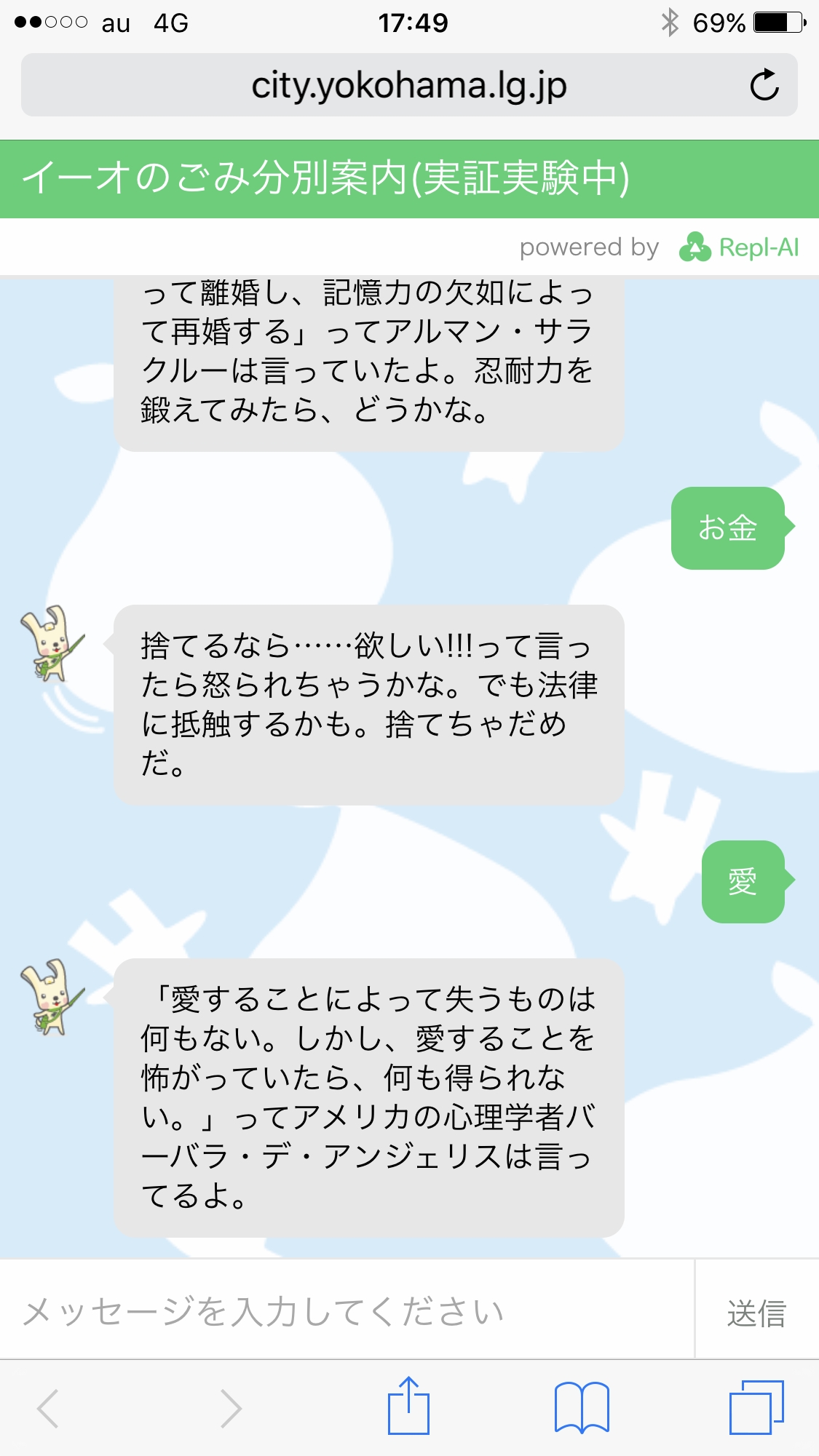Open Safari bookmarks

581,1408
